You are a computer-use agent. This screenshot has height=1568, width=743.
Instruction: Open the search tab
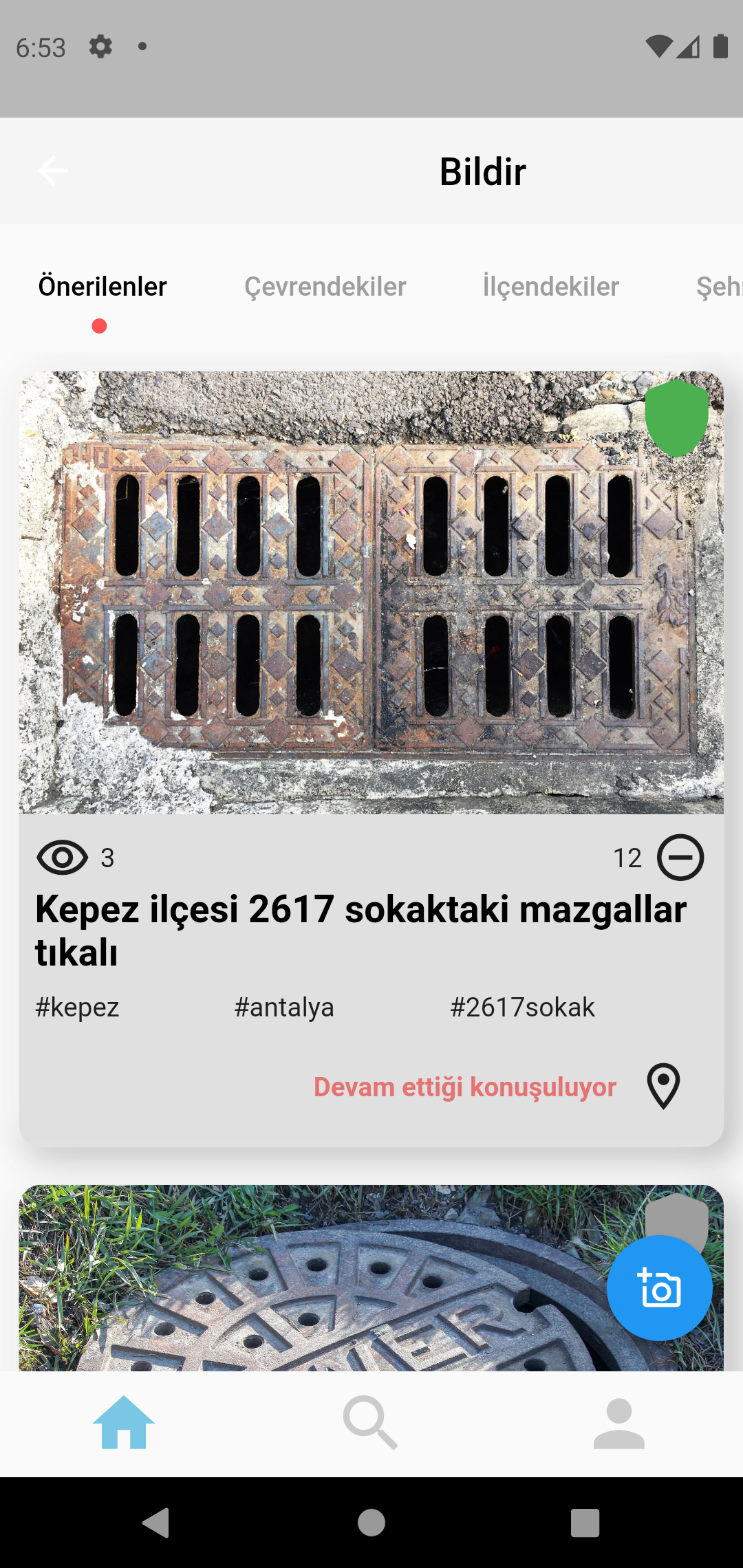(x=371, y=1423)
